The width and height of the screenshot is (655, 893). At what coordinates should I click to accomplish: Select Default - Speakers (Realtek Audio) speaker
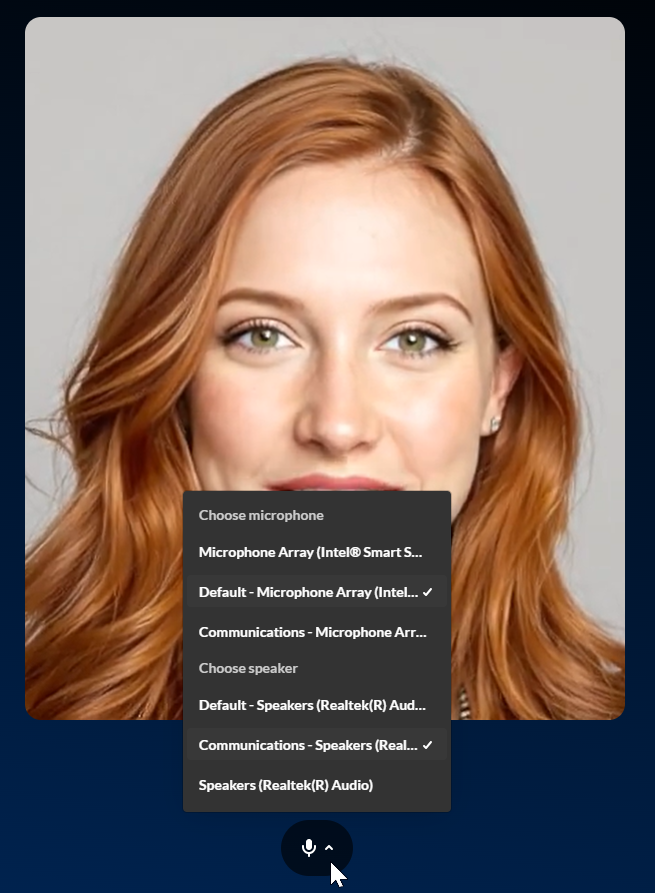(311, 705)
